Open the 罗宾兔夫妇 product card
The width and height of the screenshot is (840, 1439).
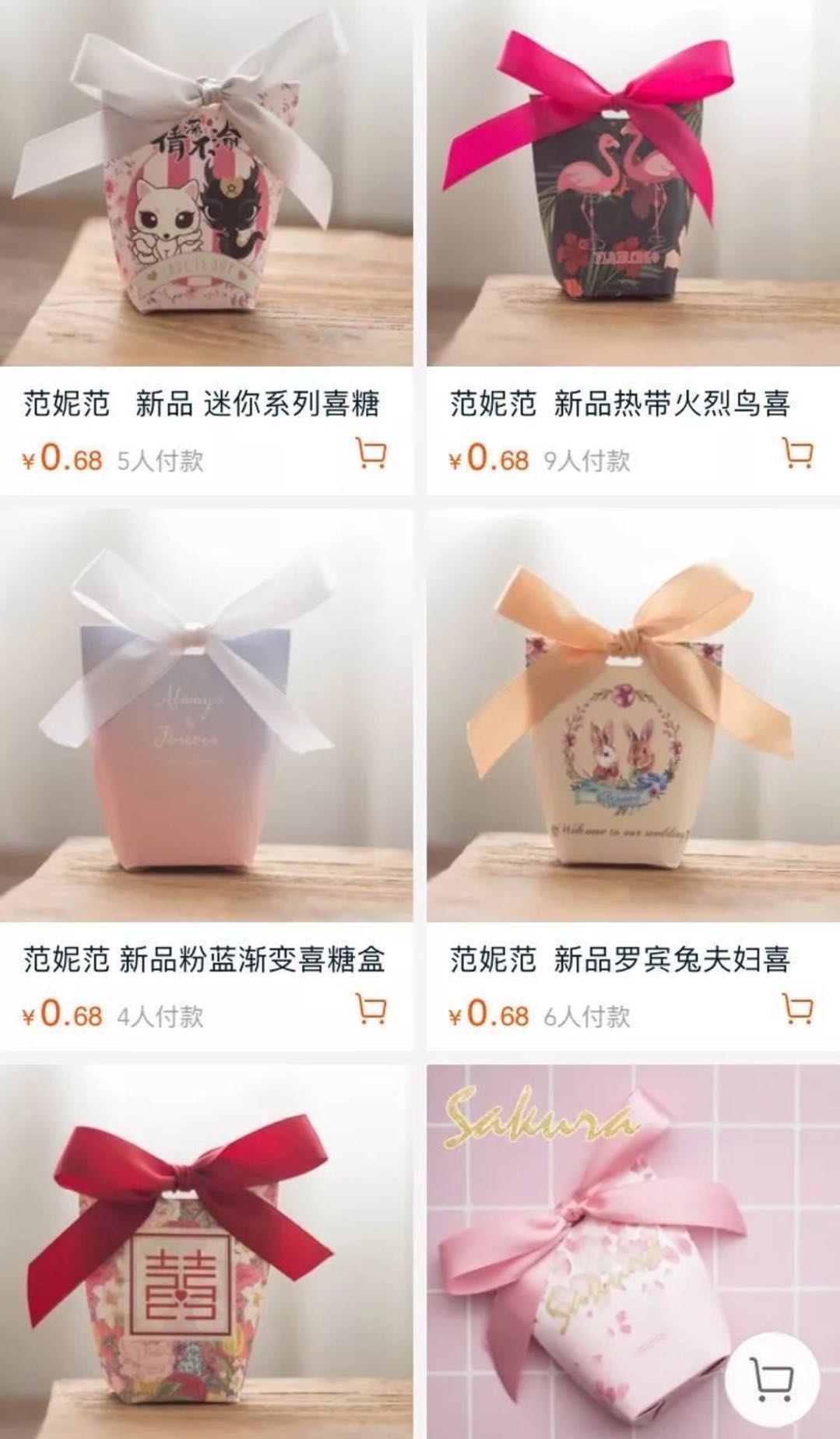tap(633, 779)
